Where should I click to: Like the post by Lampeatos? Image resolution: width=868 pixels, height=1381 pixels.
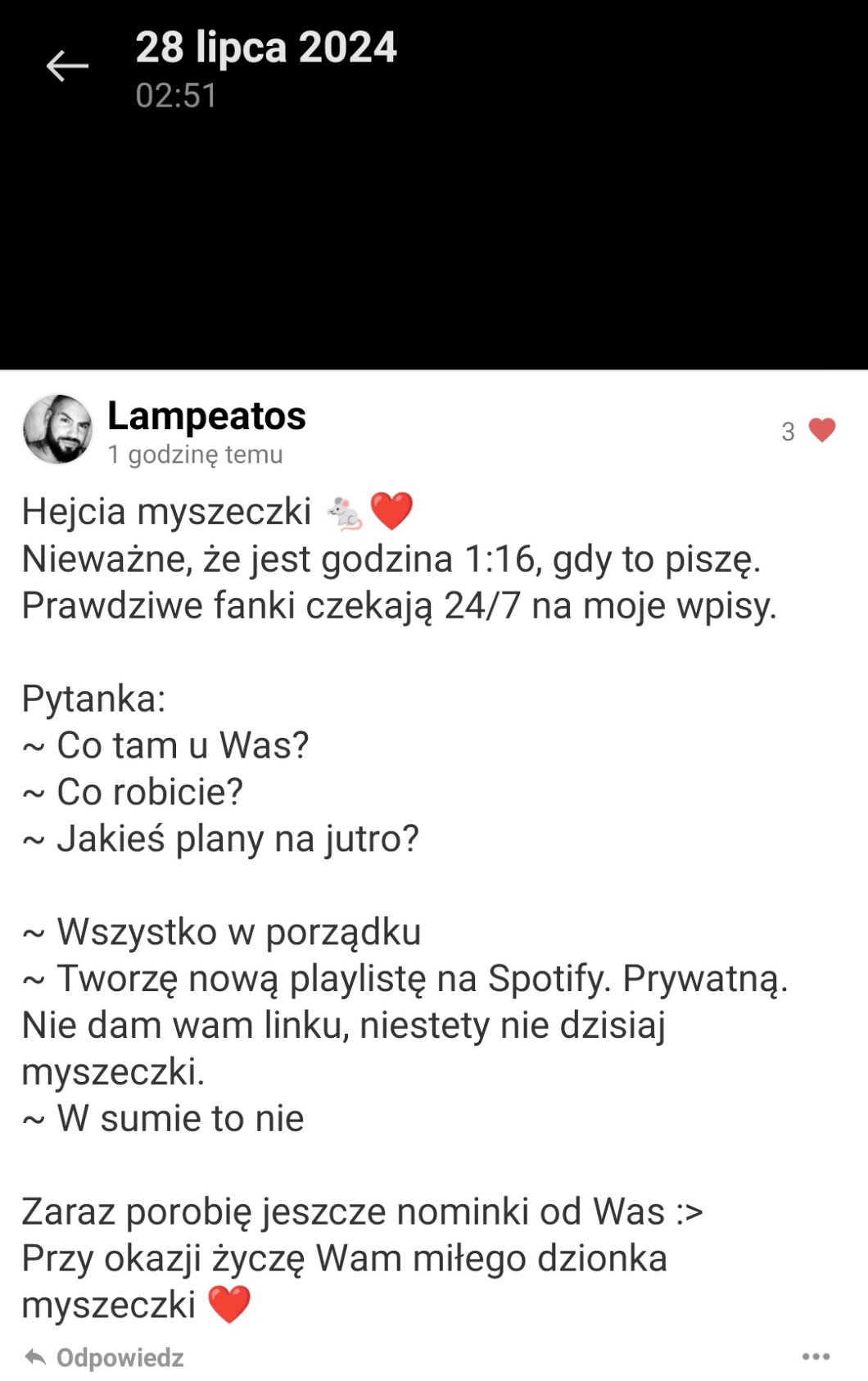(x=821, y=430)
